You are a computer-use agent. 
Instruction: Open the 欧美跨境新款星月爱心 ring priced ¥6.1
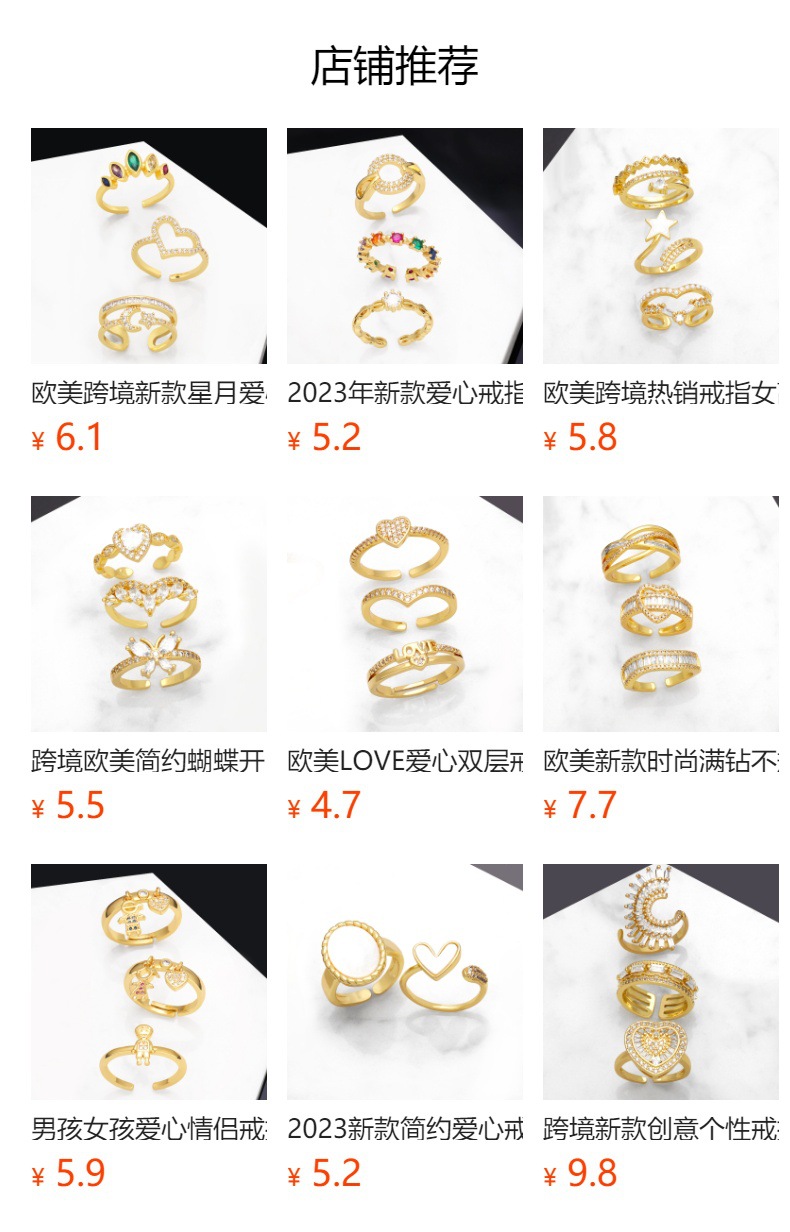click(x=148, y=246)
